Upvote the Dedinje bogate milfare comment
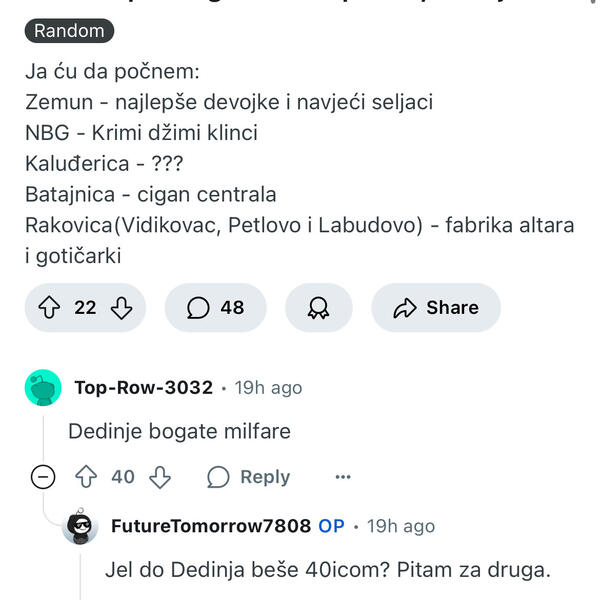Viewport: 600px width, 600px height. (87, 477)
